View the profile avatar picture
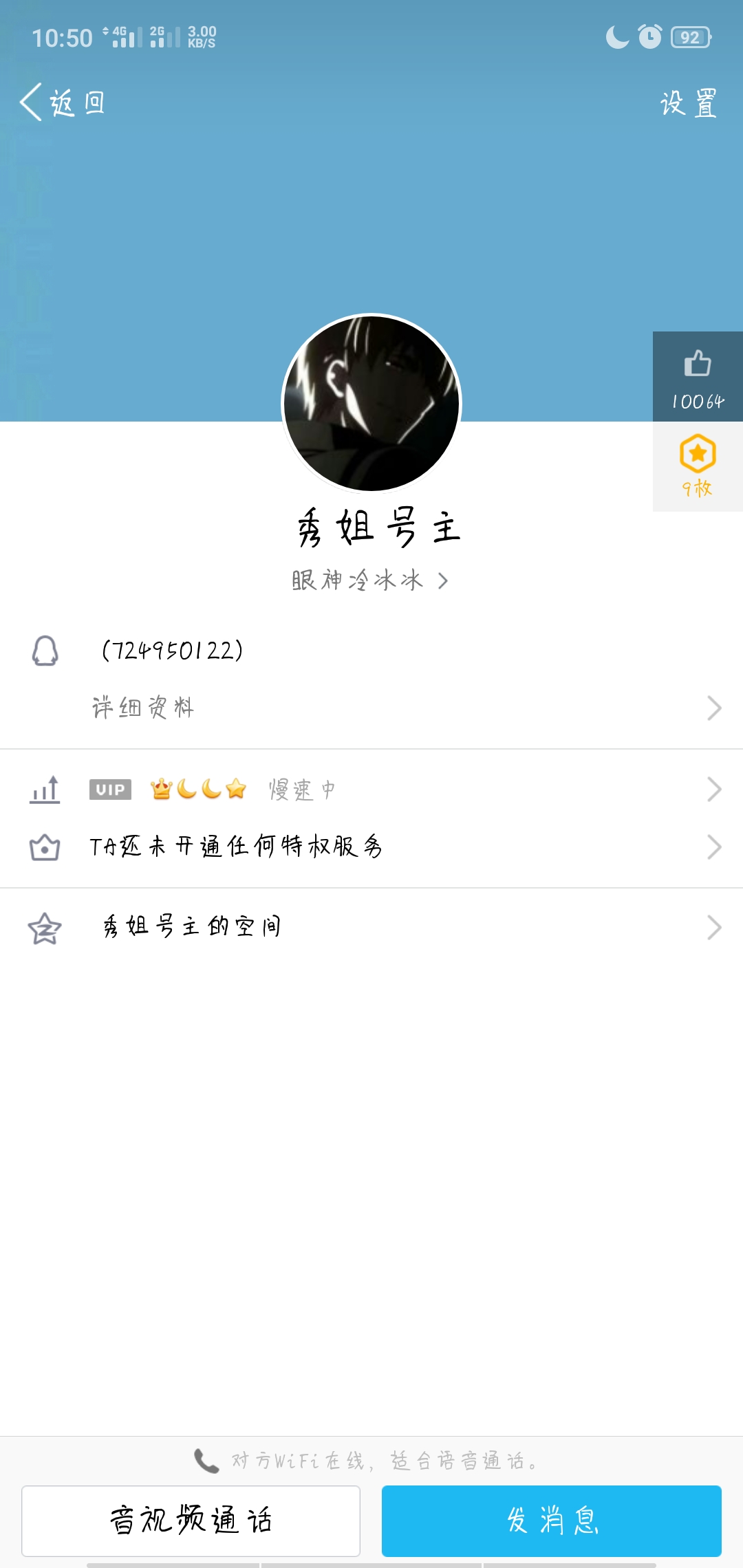Screen dimensions: 743x1568 (371, 404)
